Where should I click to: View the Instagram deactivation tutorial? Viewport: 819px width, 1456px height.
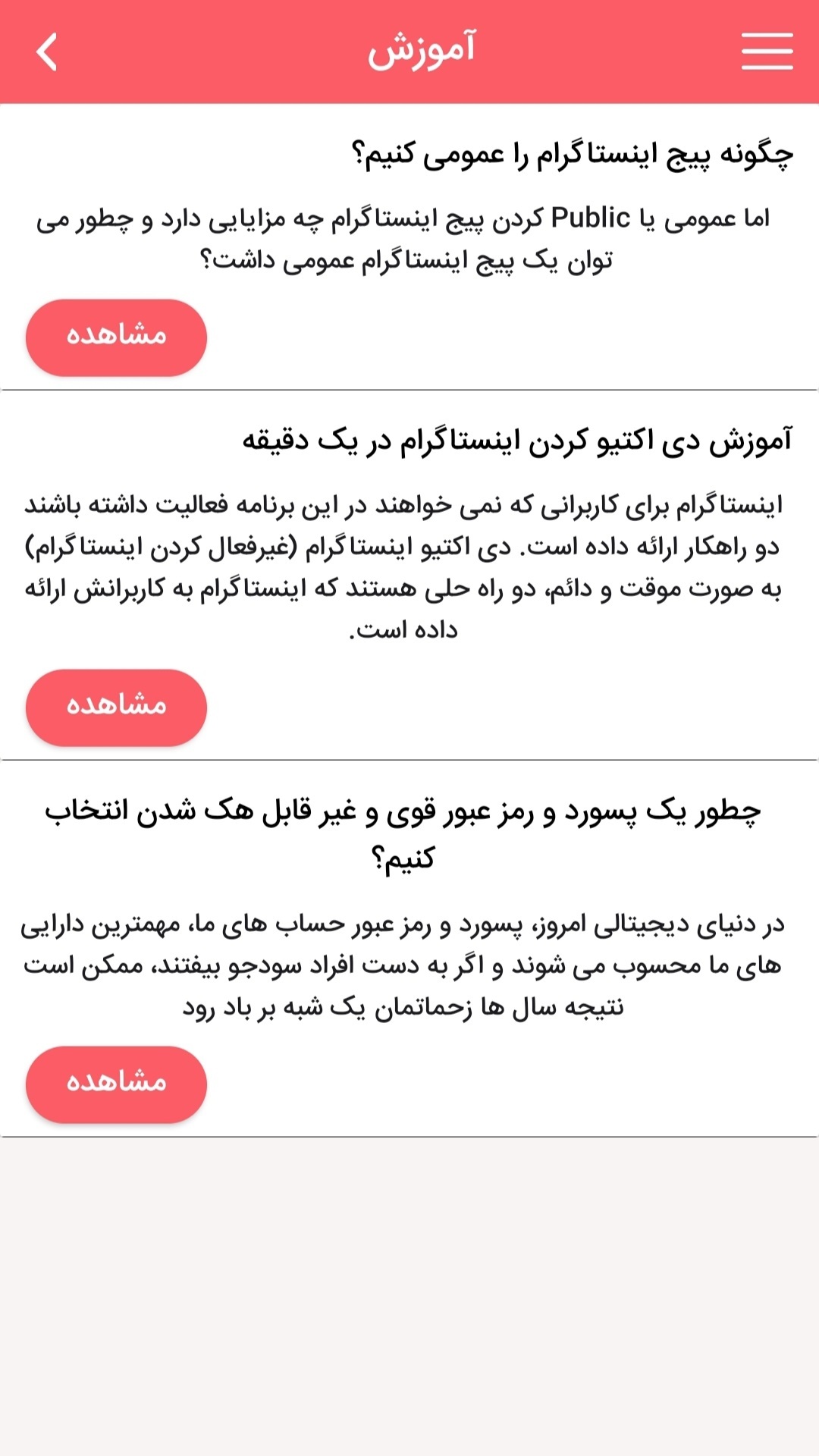tap(116, 707)
